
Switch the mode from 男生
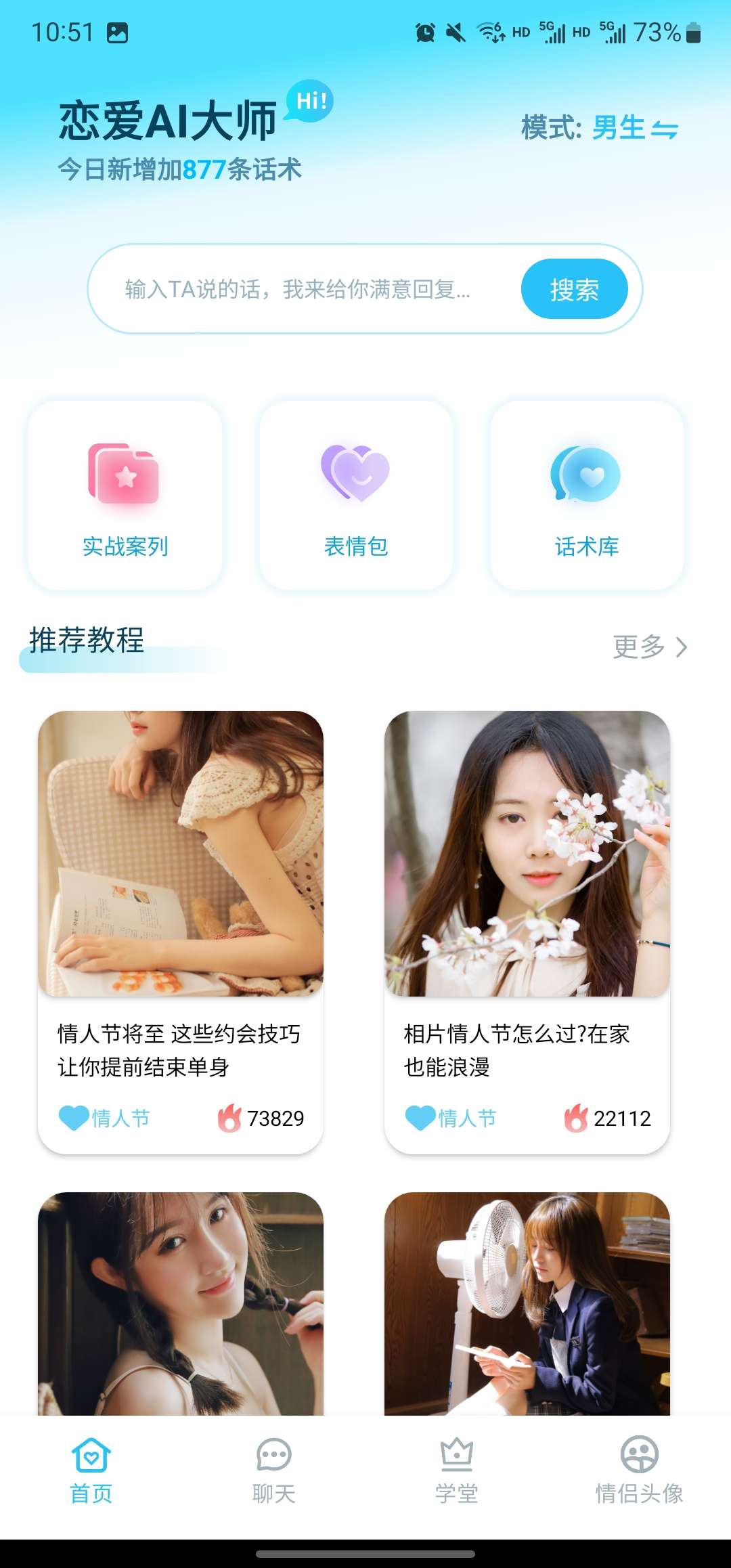click(x=634, y=128)
